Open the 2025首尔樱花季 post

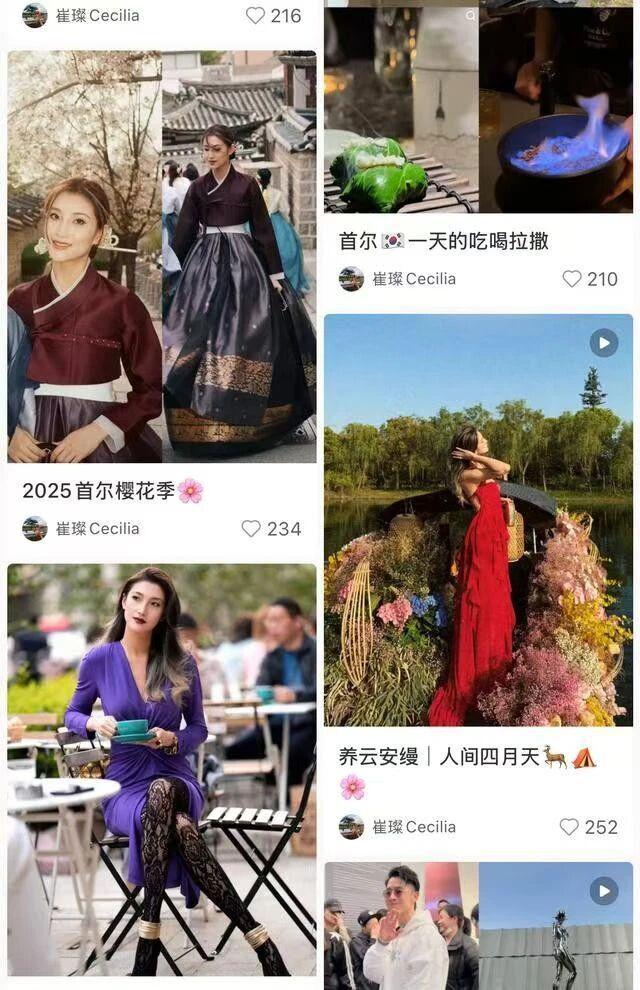click(x=162, y=257)
